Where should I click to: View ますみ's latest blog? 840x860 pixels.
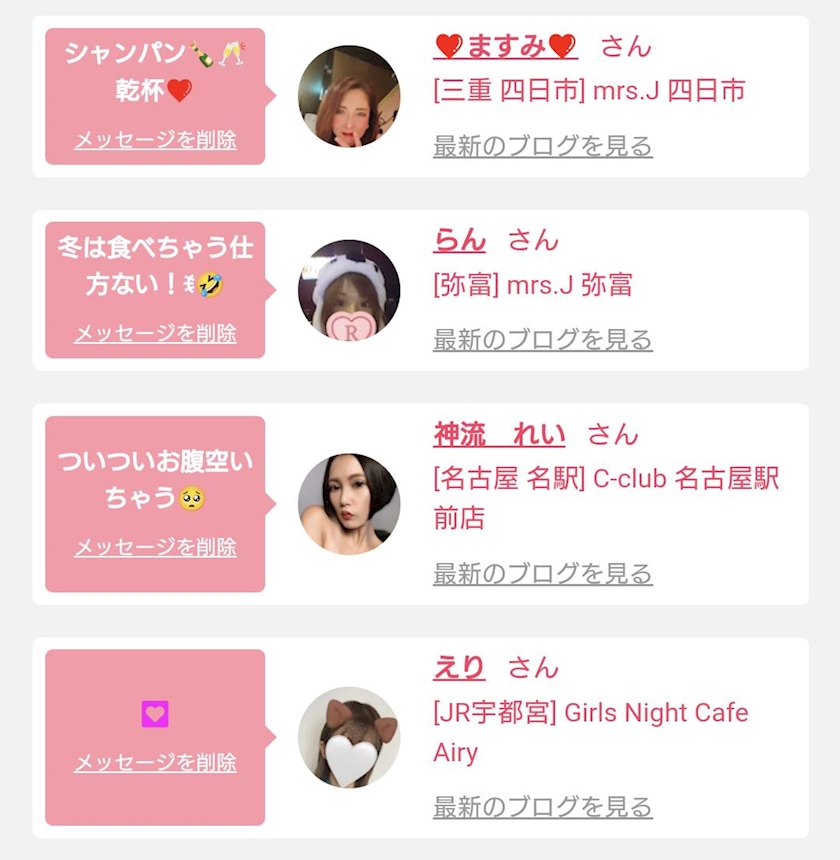pos(542,146)
